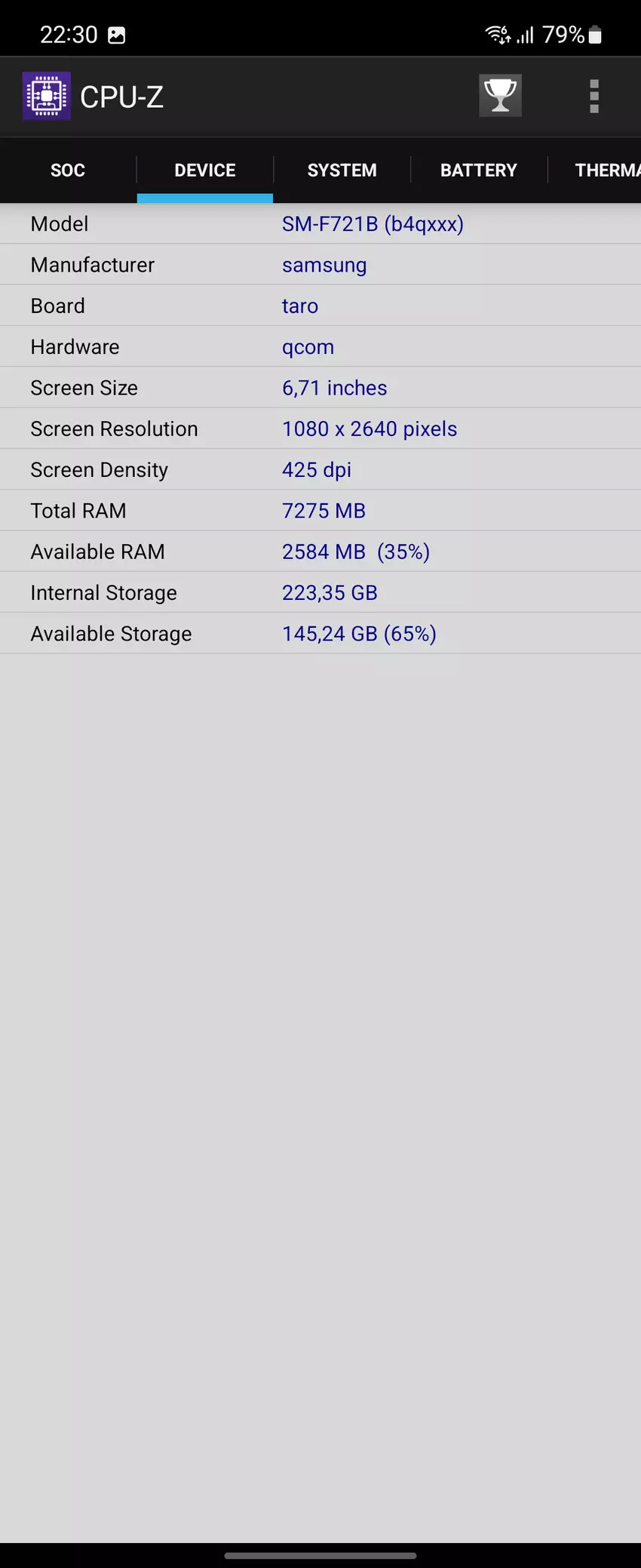This screenshot has width=641, height=1568.
Task: Go to the SYSTEM tab
Action: point(342,171)
